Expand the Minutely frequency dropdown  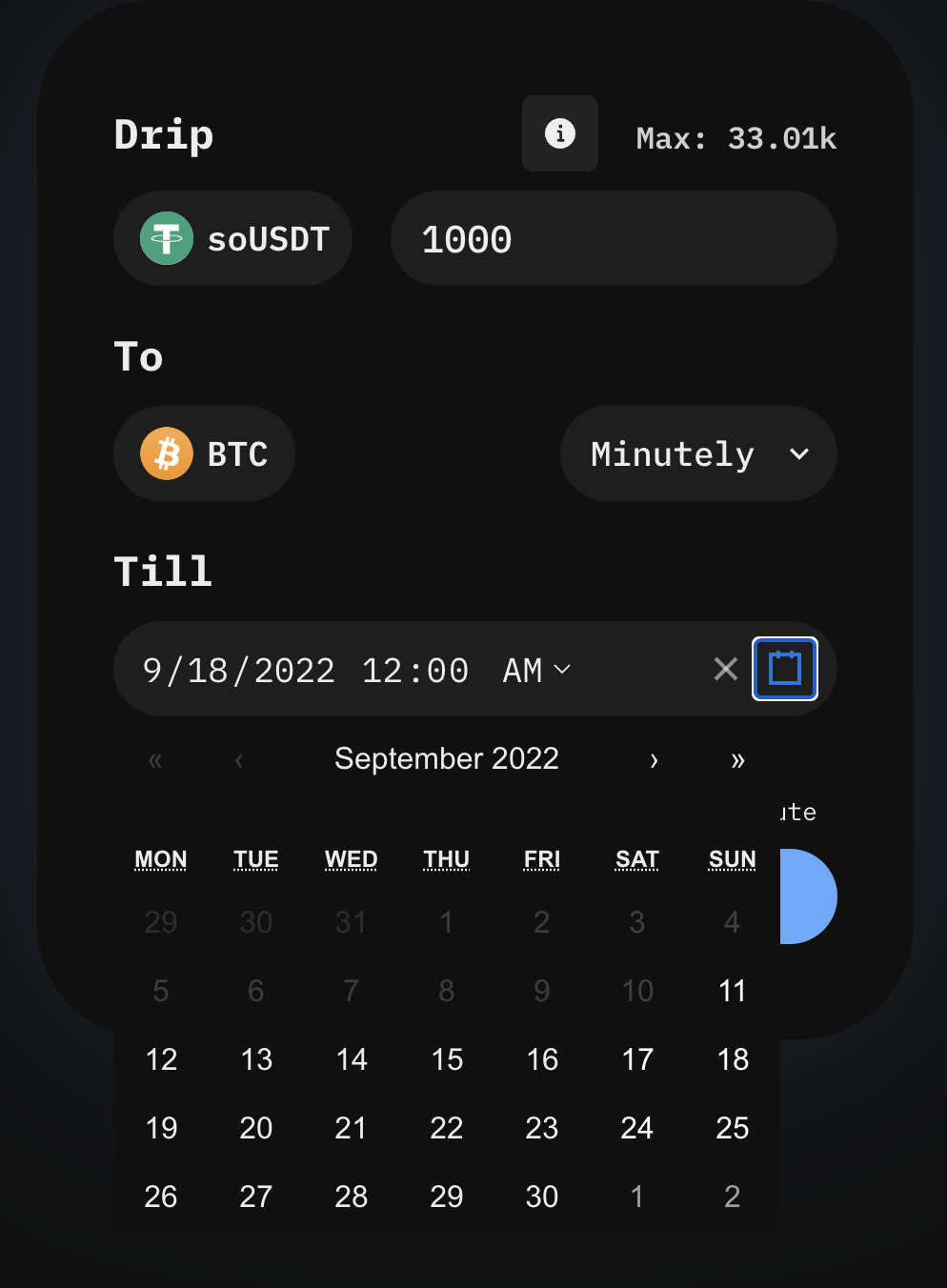[x=698, y=453]
